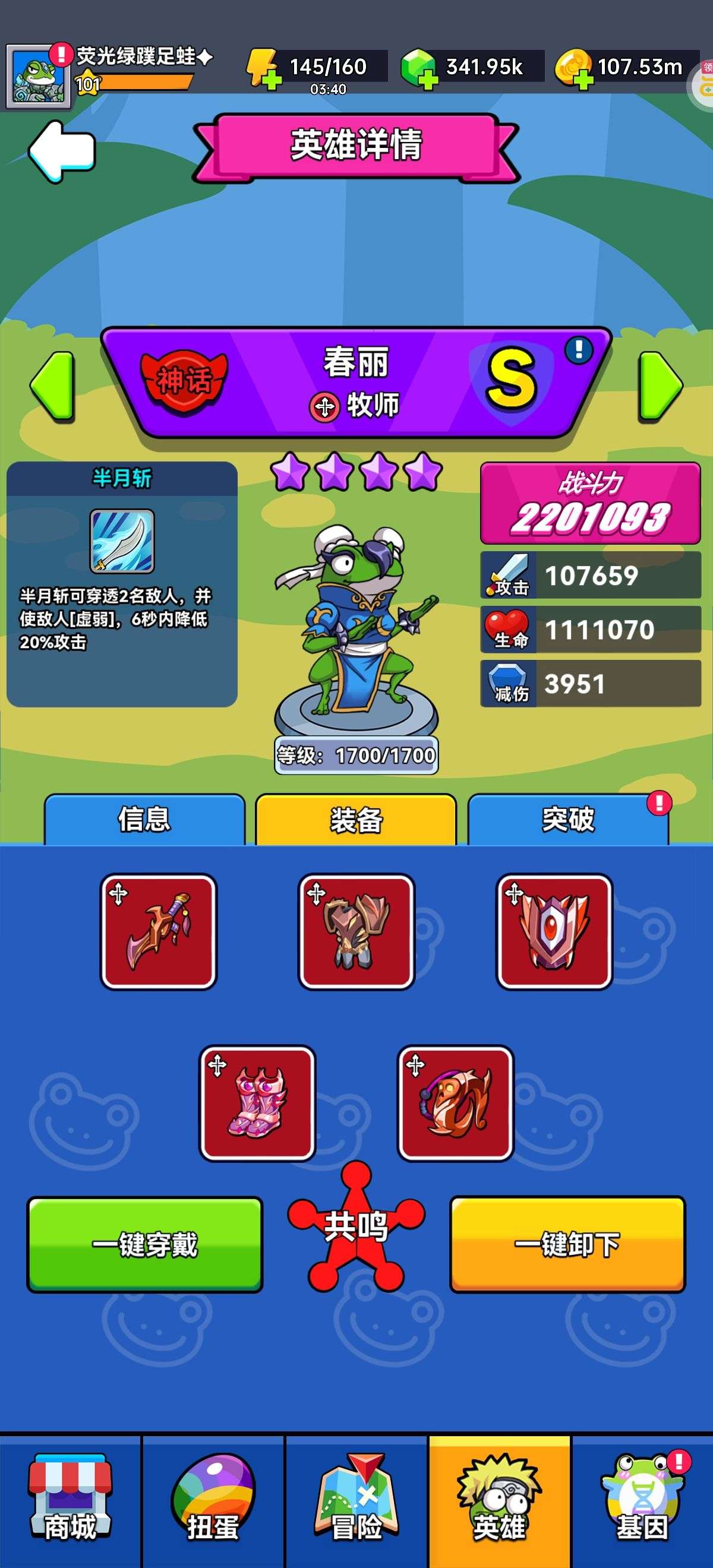Go to the 商城 shop tab
The image size is (713, 1568).
click(70, 1499)
